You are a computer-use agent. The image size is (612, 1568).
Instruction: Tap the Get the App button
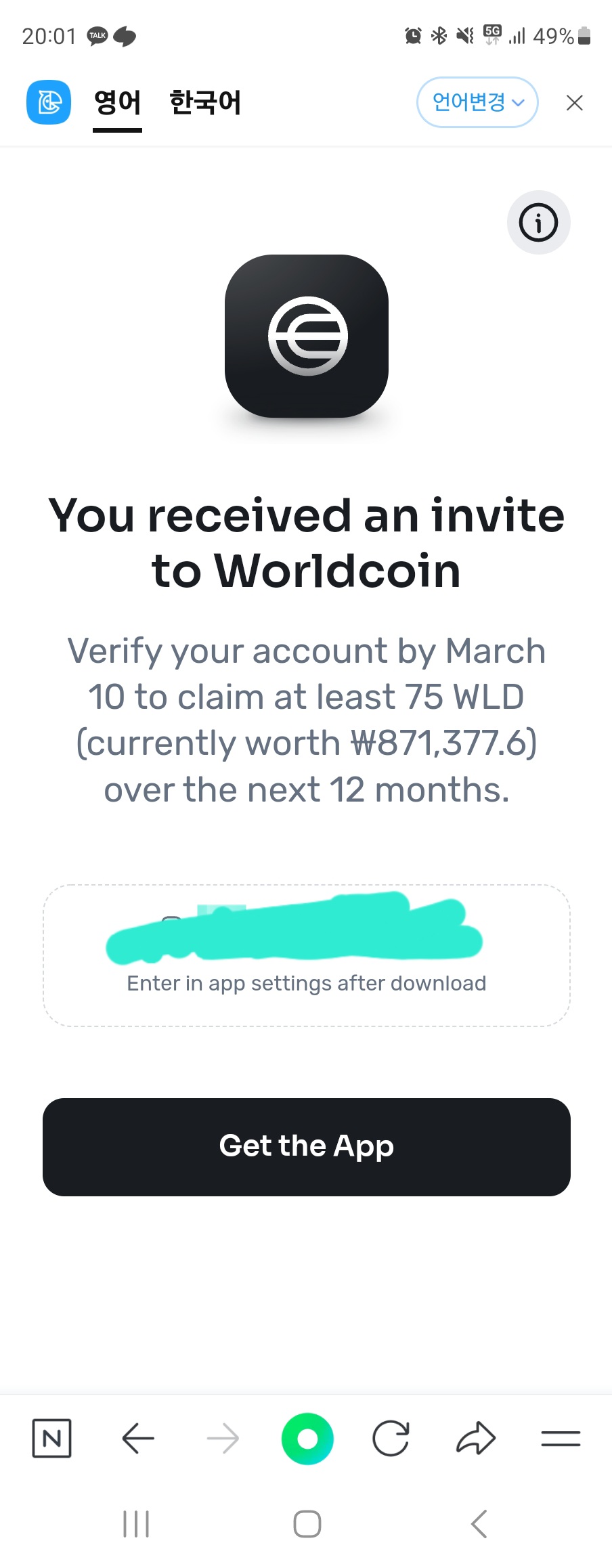(307, 1146)
